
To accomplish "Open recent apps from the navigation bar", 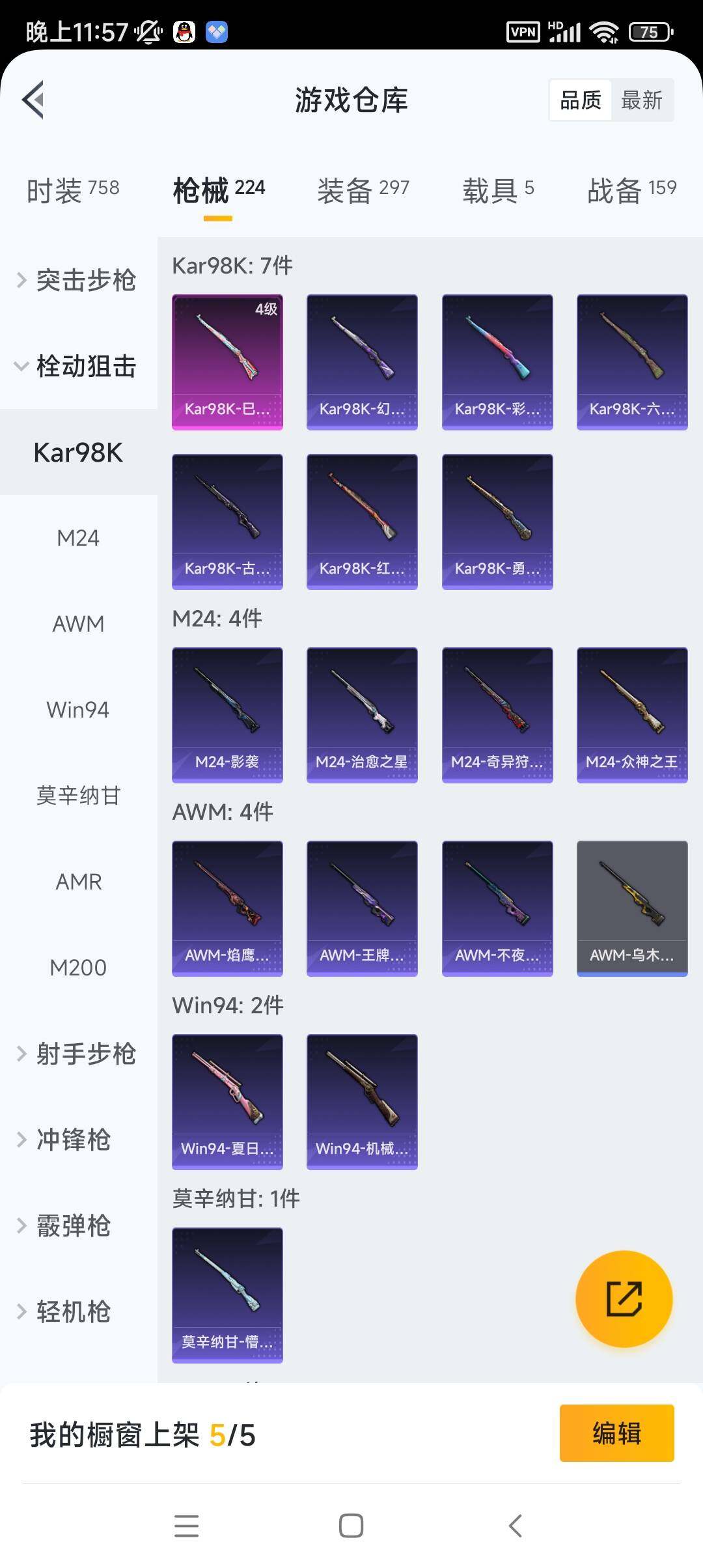I will [187, 1526].
